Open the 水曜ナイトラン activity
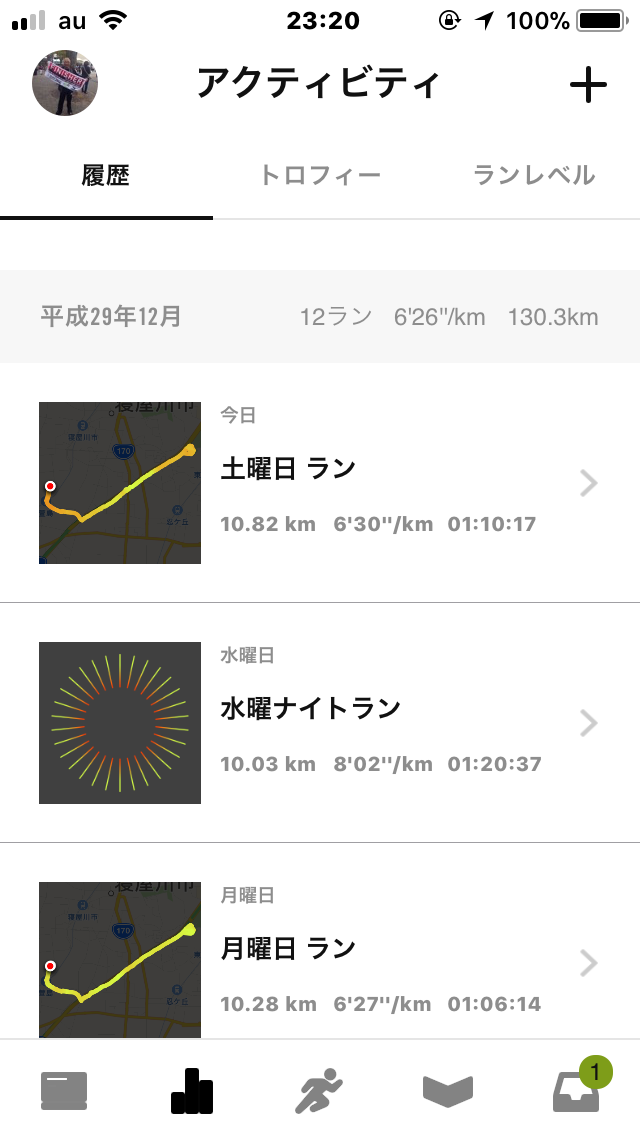Viewport: 640px width, 1136px height. (320, 722)
